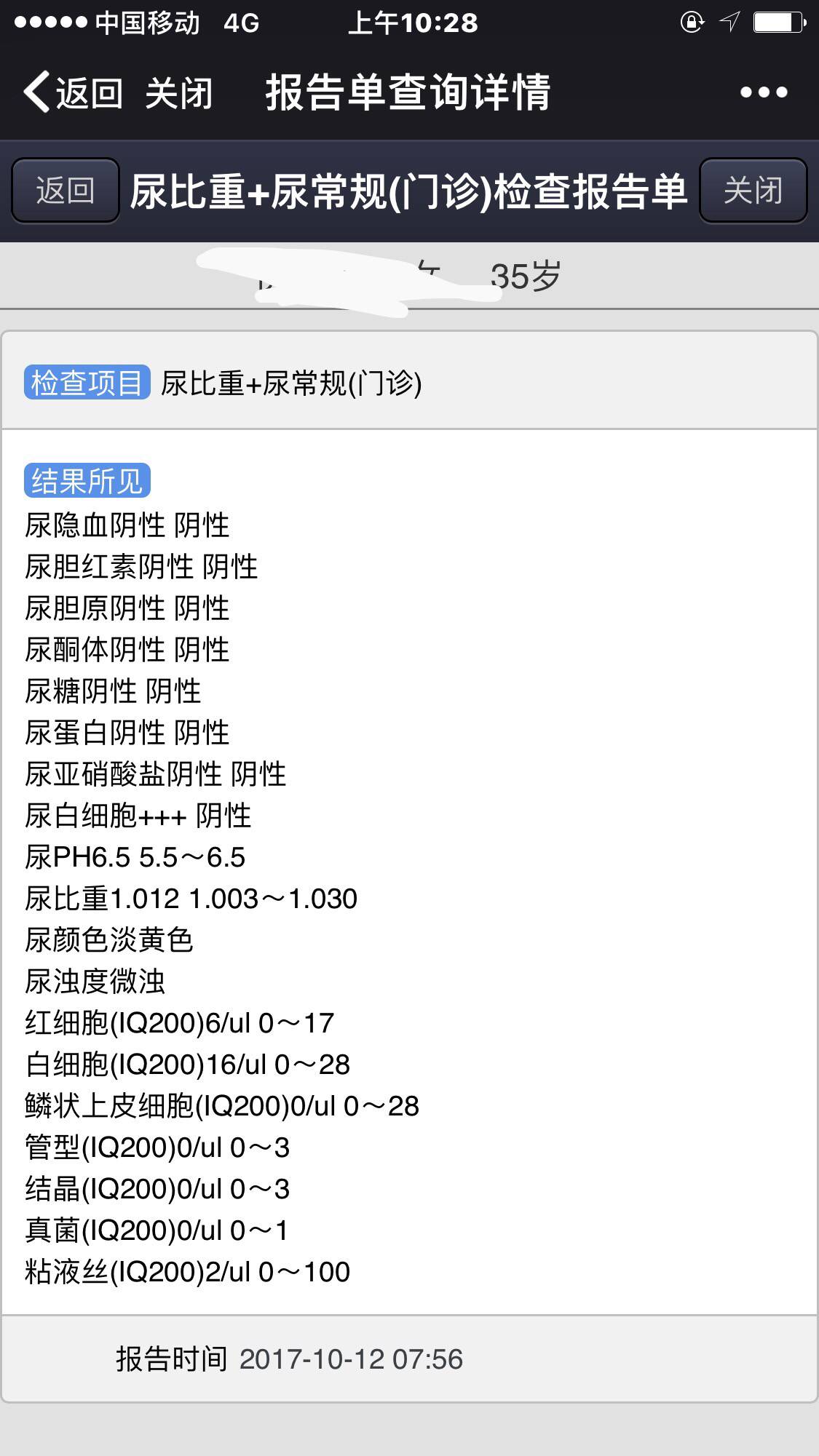The height and width of the screenshot is (1456, 819).
Task: Tap 关闭 next to the back arrow
Action: (x=178, y=93)
